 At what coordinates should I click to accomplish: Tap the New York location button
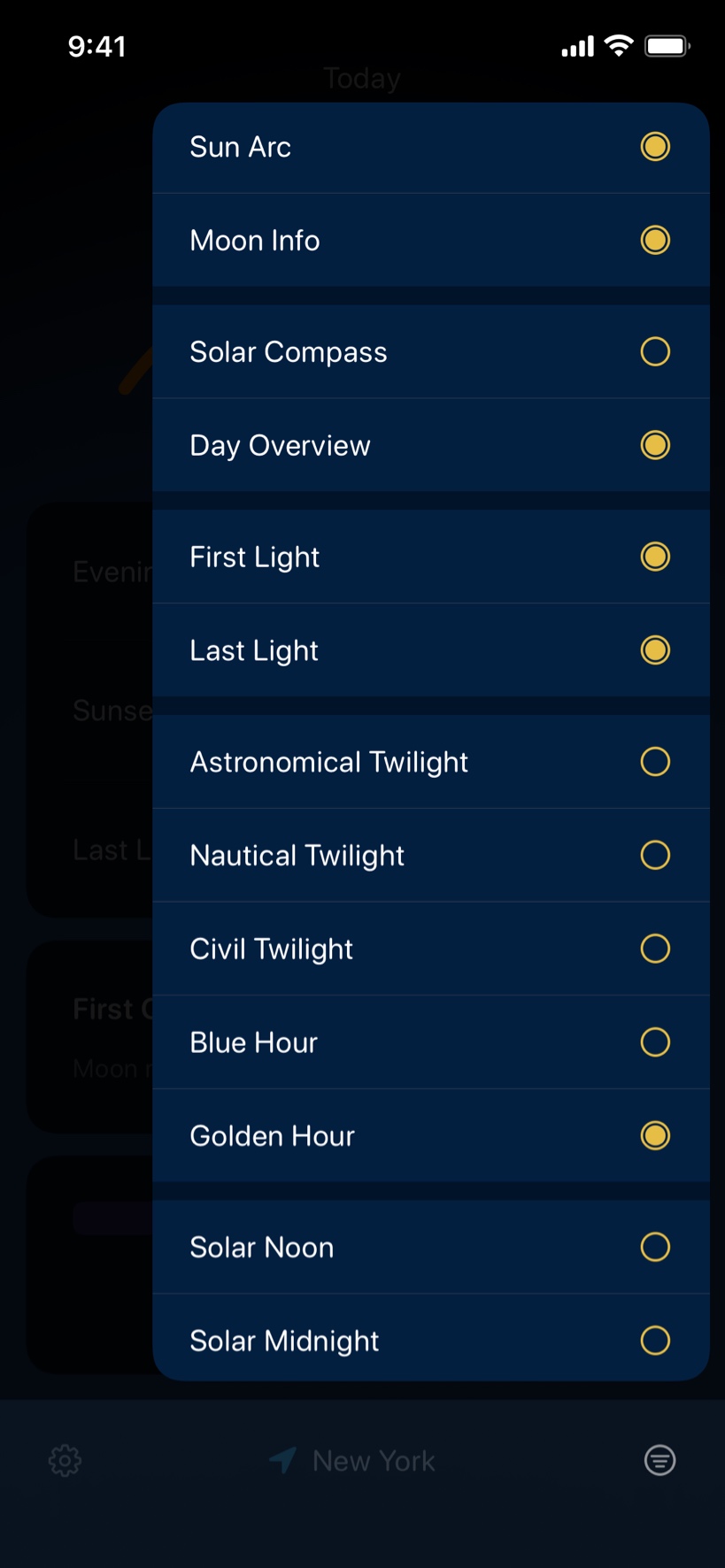tap(351, 1461)
